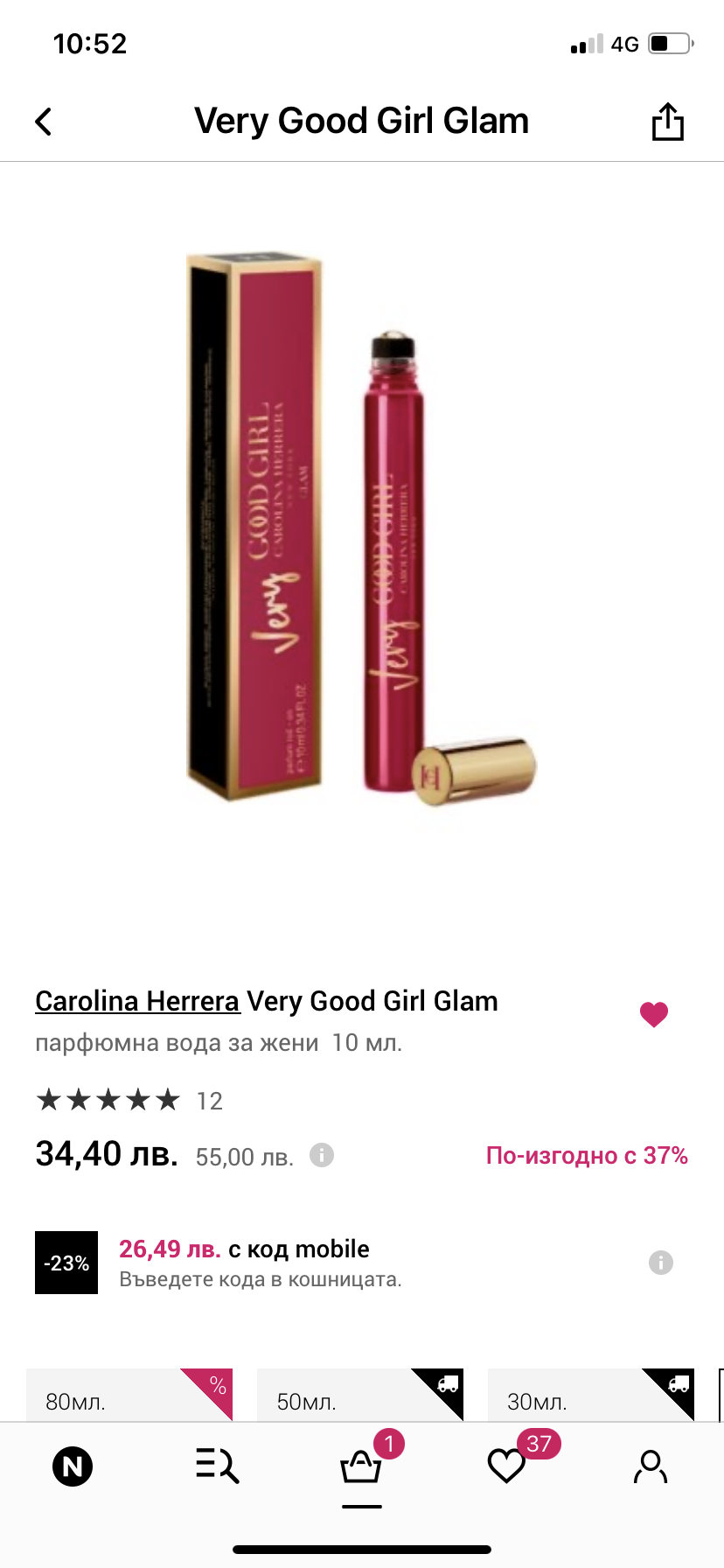Open the shopping basket tab

361,1466
